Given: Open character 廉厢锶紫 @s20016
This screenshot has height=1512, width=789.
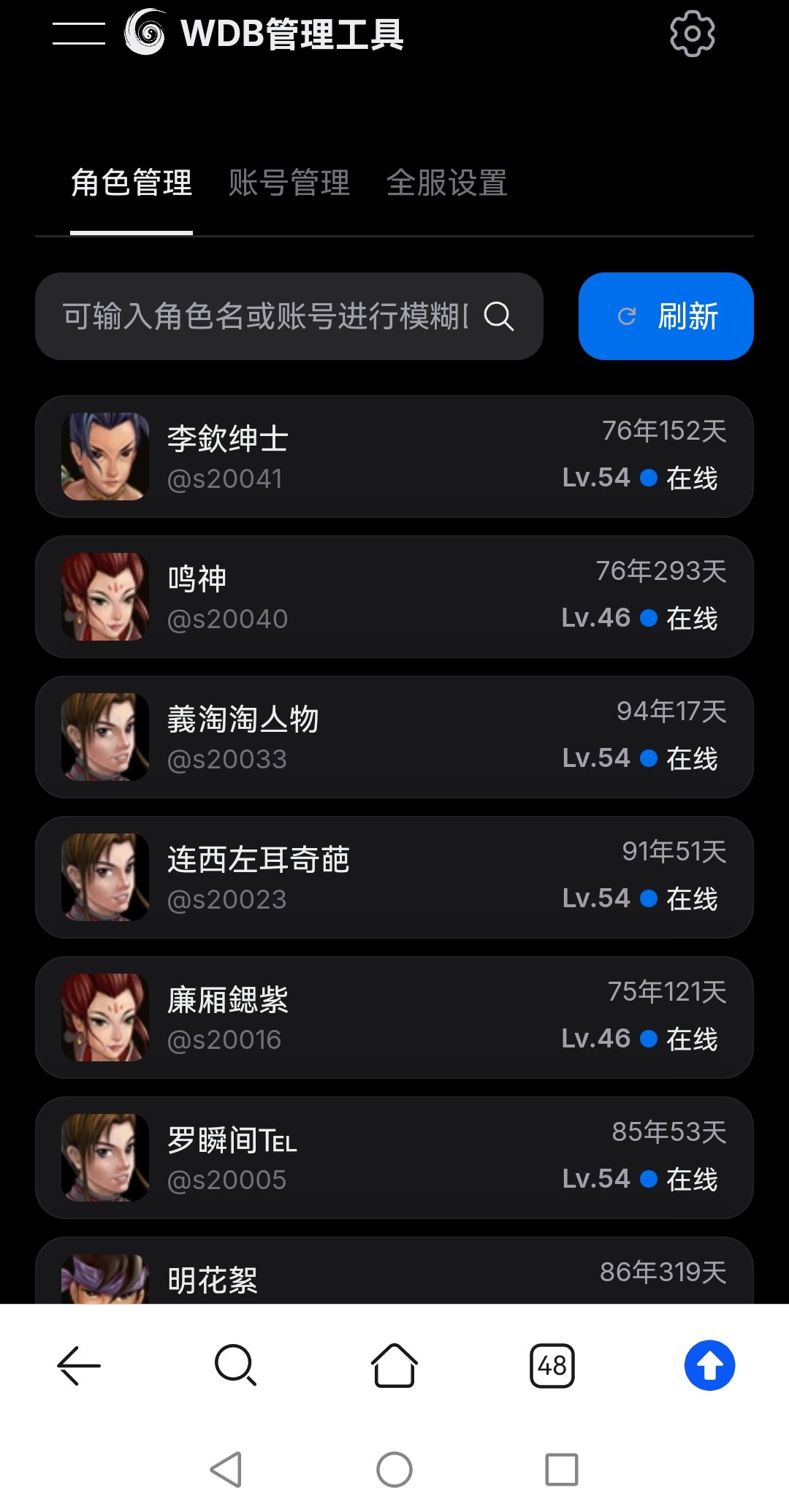Looking at the screenshot, I should coord(394,1017).
